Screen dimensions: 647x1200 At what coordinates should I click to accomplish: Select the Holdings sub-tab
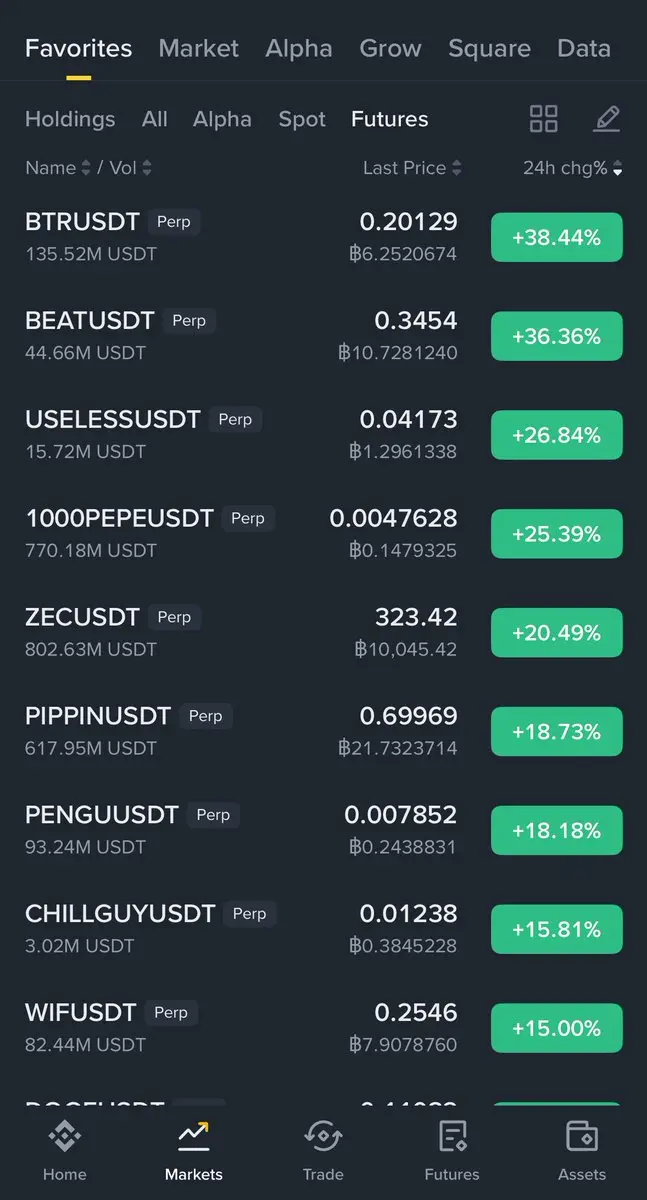click(x=70, y=119)
